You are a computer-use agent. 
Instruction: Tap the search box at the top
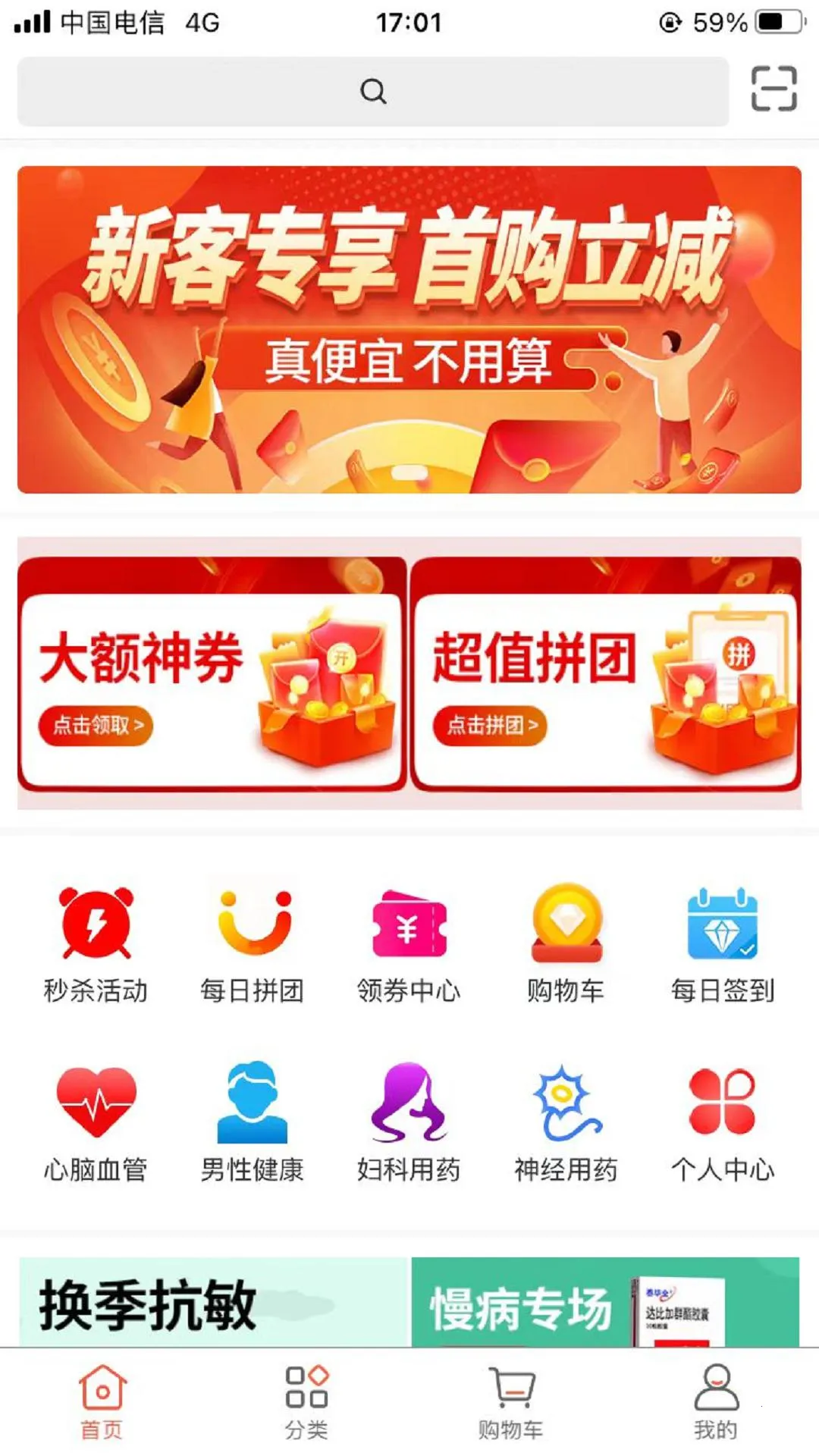pyautogui.click(x=372, y=92)
